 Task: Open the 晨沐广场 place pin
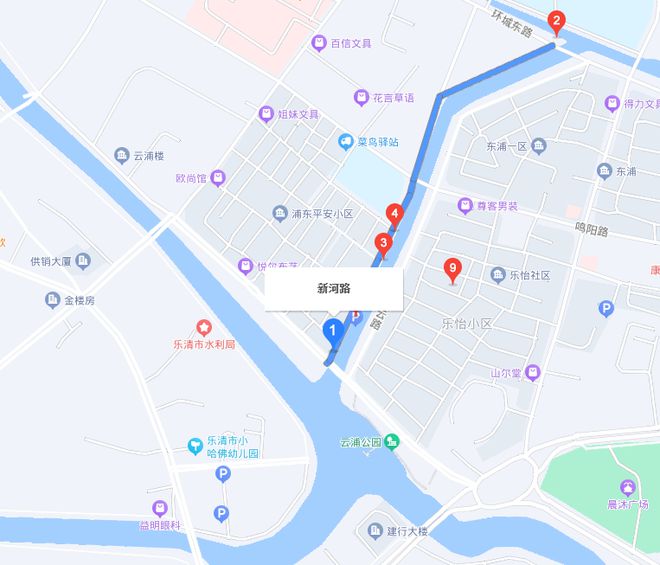point(627,487)
